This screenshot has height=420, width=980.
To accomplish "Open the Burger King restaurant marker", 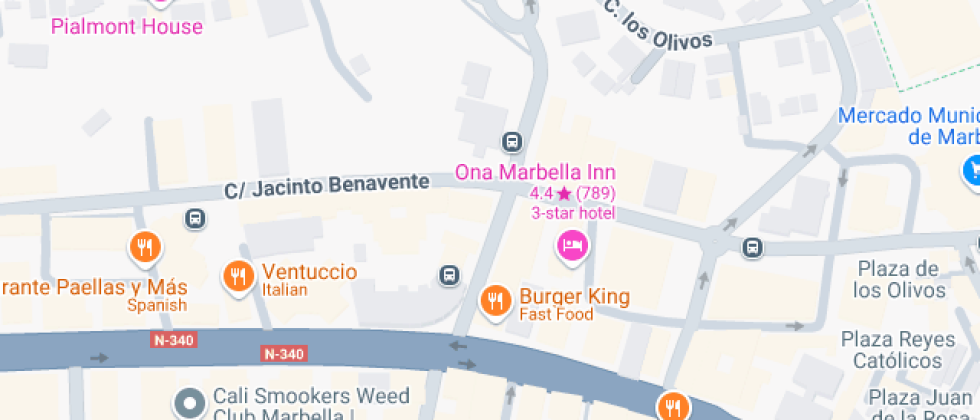I will click(495, 299).
